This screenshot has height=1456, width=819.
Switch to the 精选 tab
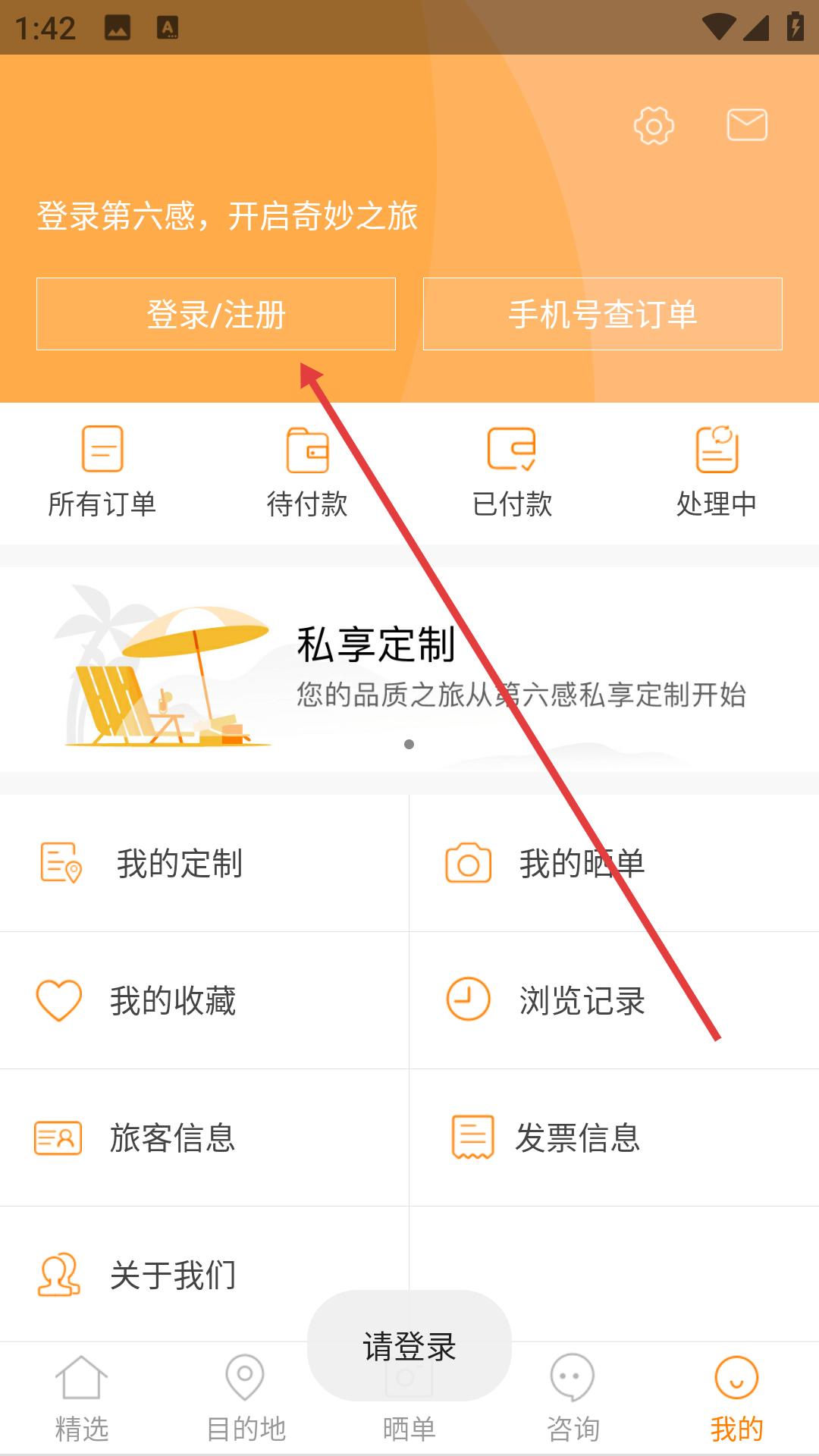[82, 1399]
